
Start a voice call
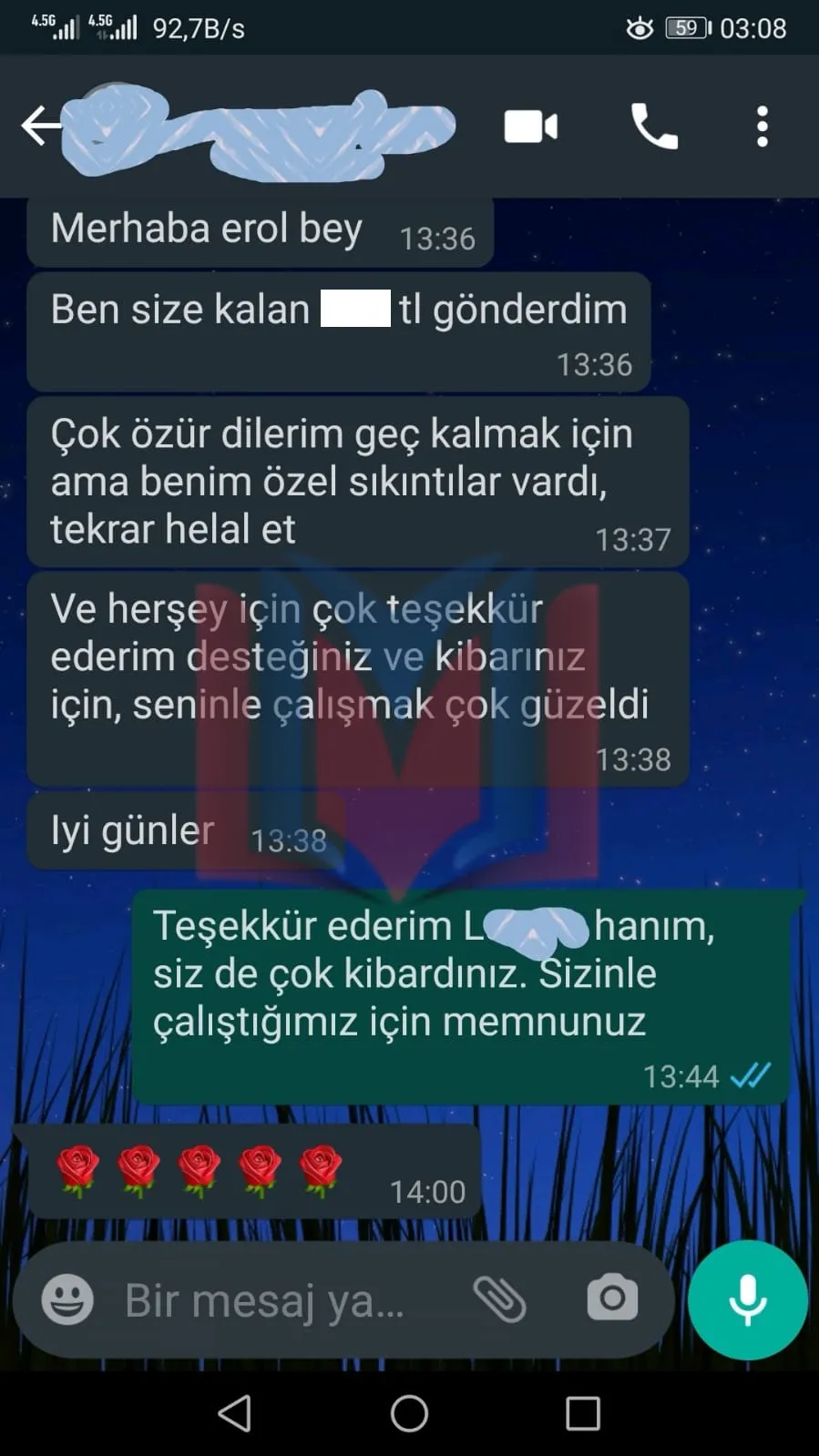click(654, 126)
